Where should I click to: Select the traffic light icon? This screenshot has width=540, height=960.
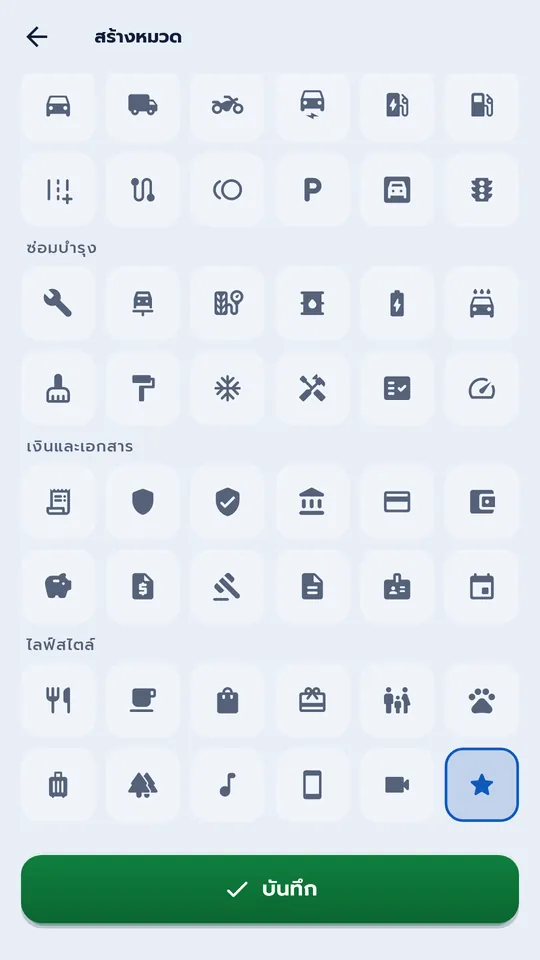pos(482,190)
